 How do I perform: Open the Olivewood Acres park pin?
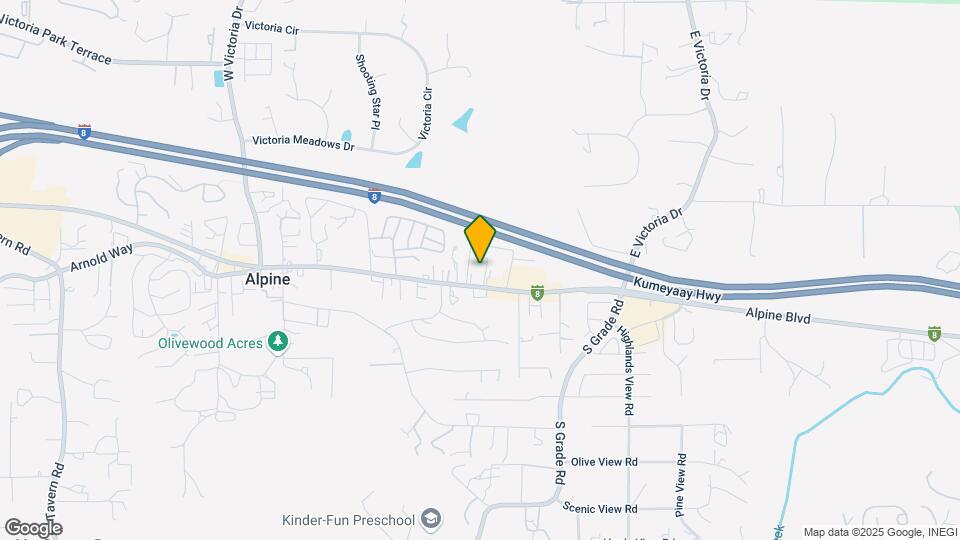(279, 343)
